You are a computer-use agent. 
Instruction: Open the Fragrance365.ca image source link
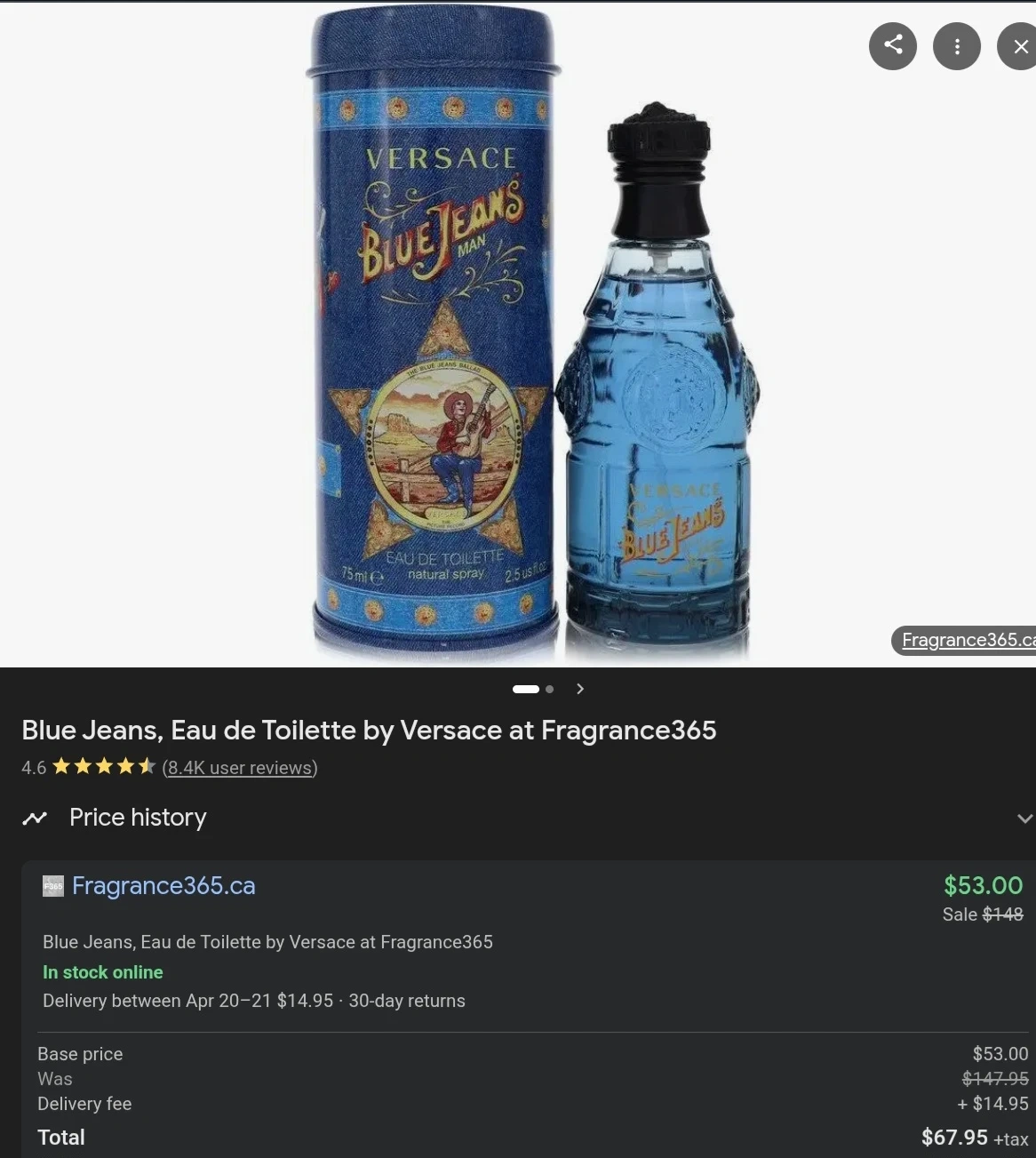[x=967, y=640]
